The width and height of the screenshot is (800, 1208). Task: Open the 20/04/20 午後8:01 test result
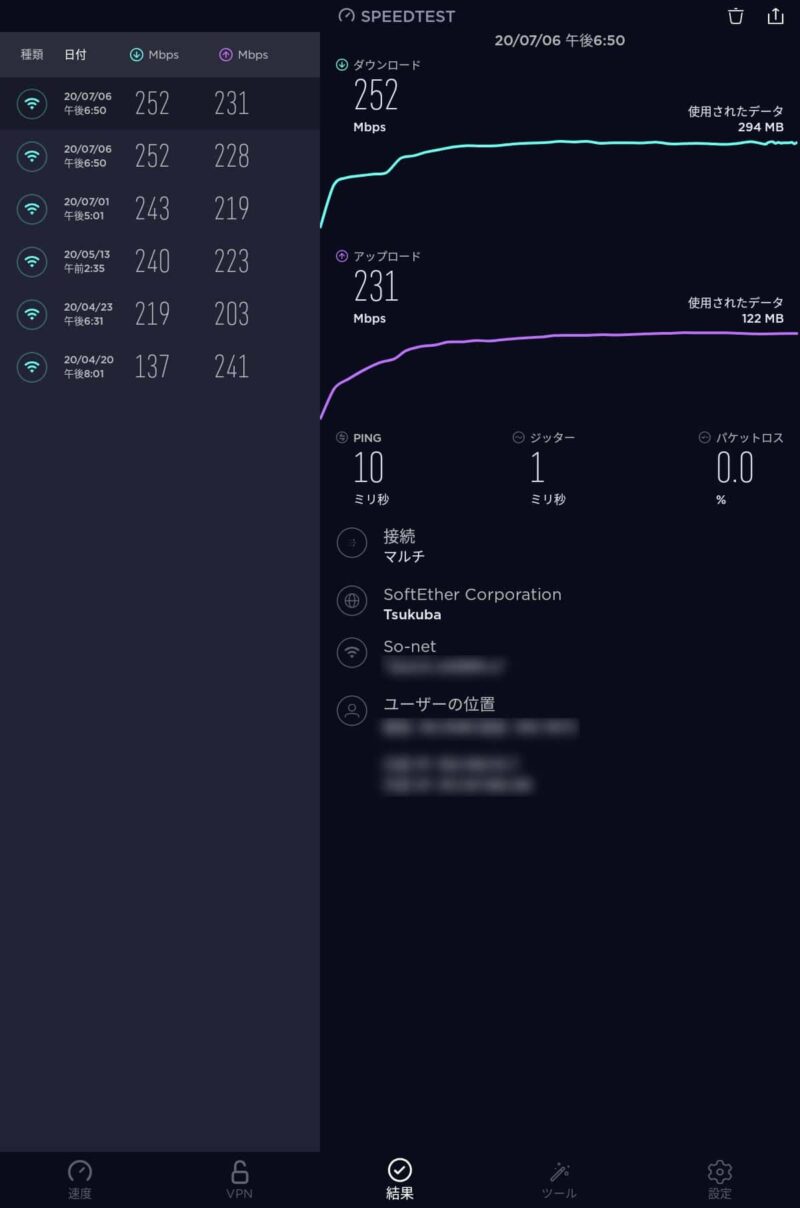[x=160, y=366]
